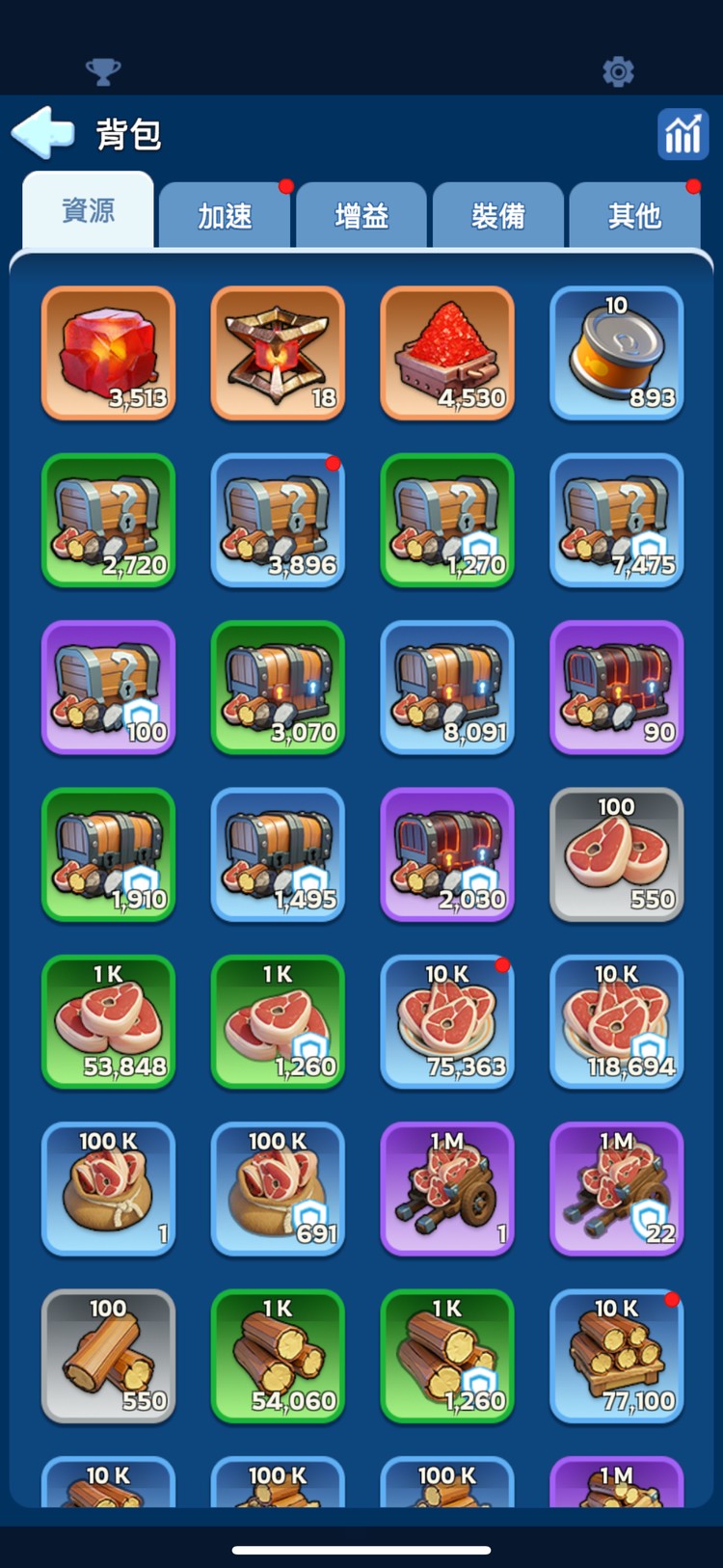Switch to the 其他 tab
The height and width of the screenshot is (1568, 723).
click(x=634, y=216)
